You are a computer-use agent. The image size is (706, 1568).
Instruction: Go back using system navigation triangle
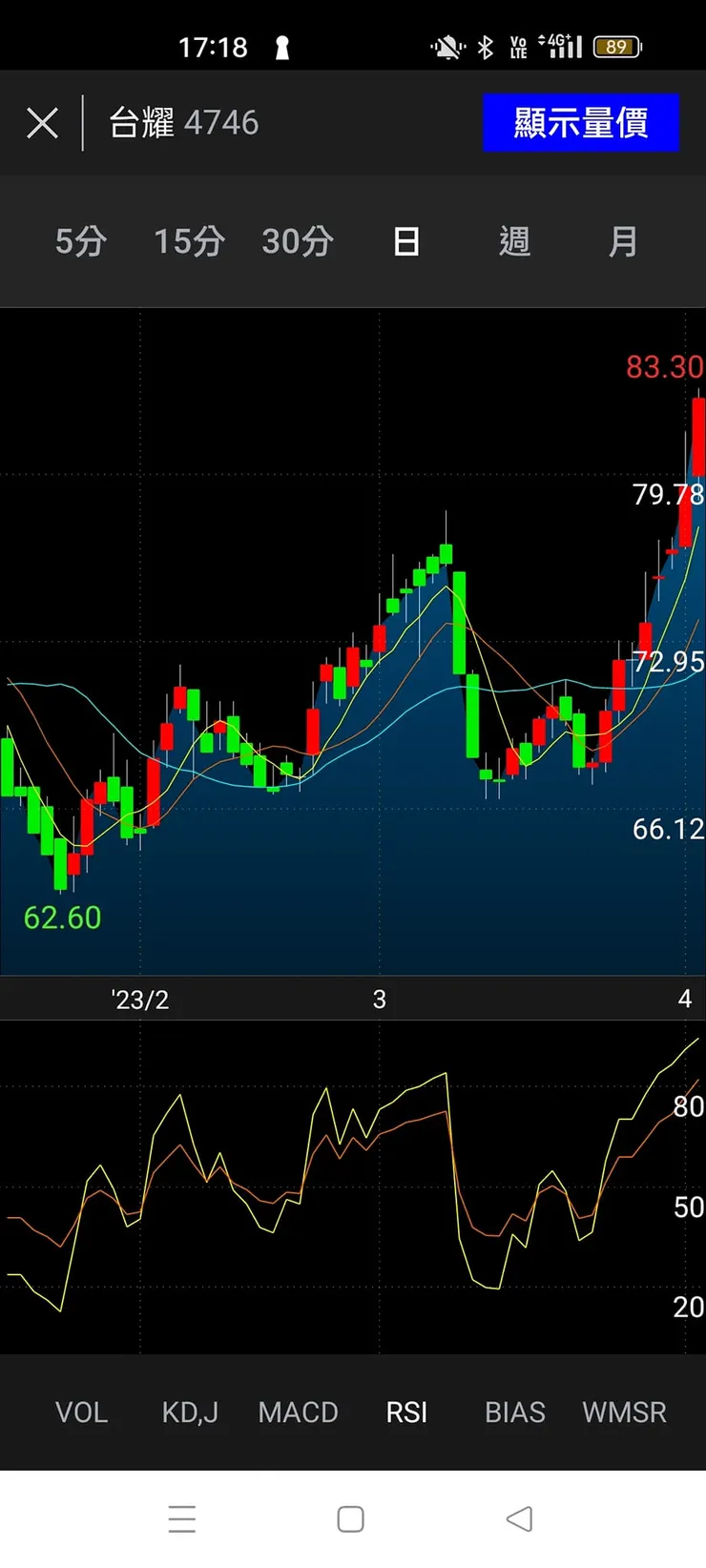click(x=519, y=1518)
